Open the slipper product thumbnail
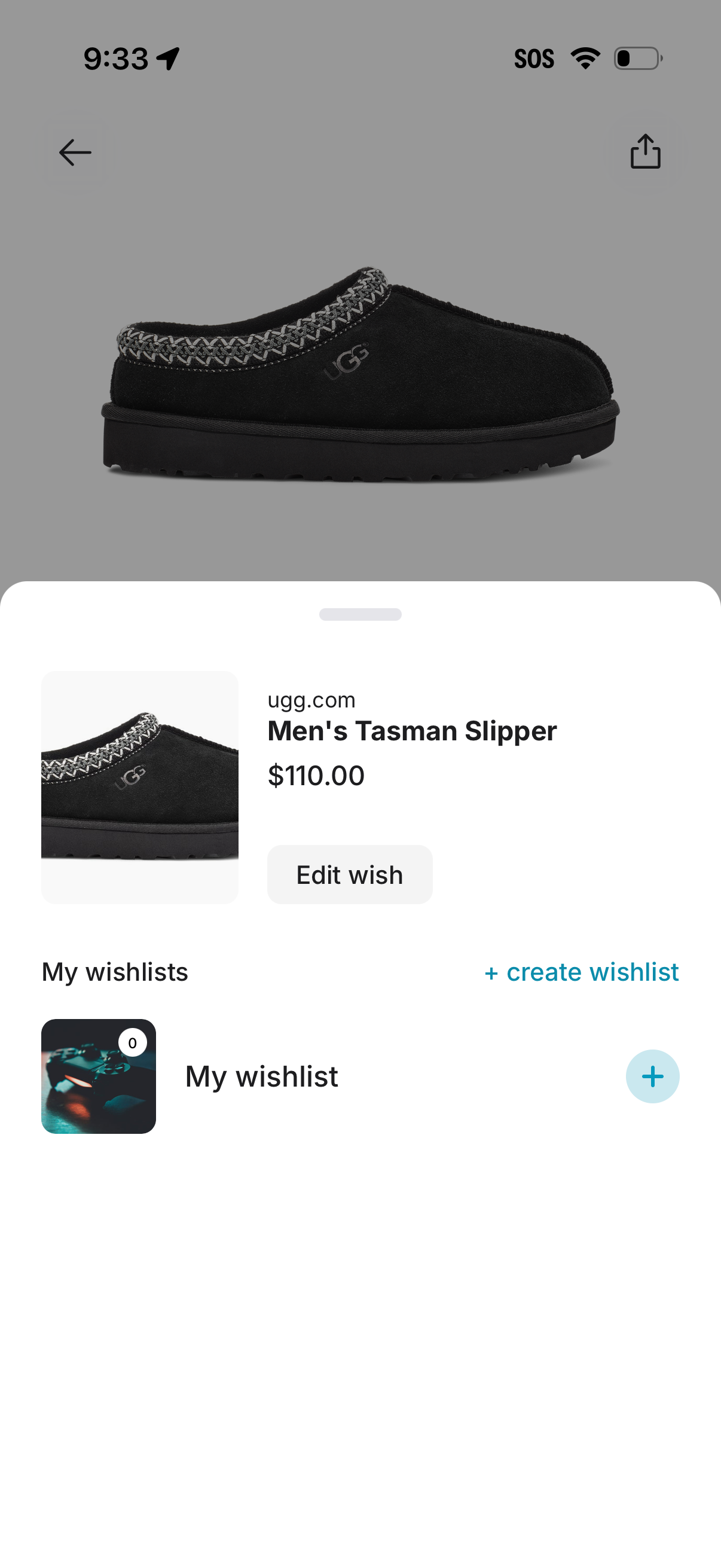 click(x=139, y=787)
